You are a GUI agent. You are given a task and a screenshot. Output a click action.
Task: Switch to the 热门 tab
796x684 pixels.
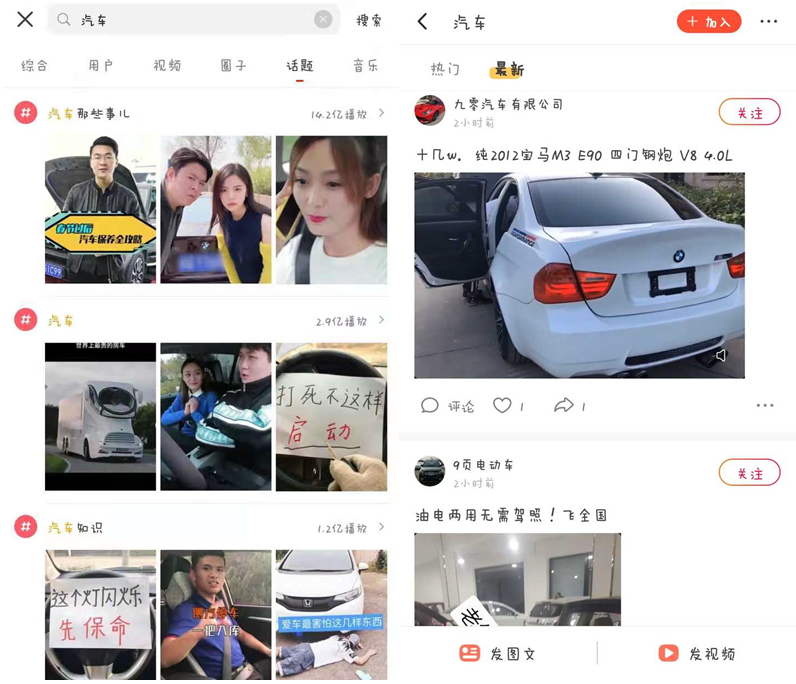click(x=445, y=70)
